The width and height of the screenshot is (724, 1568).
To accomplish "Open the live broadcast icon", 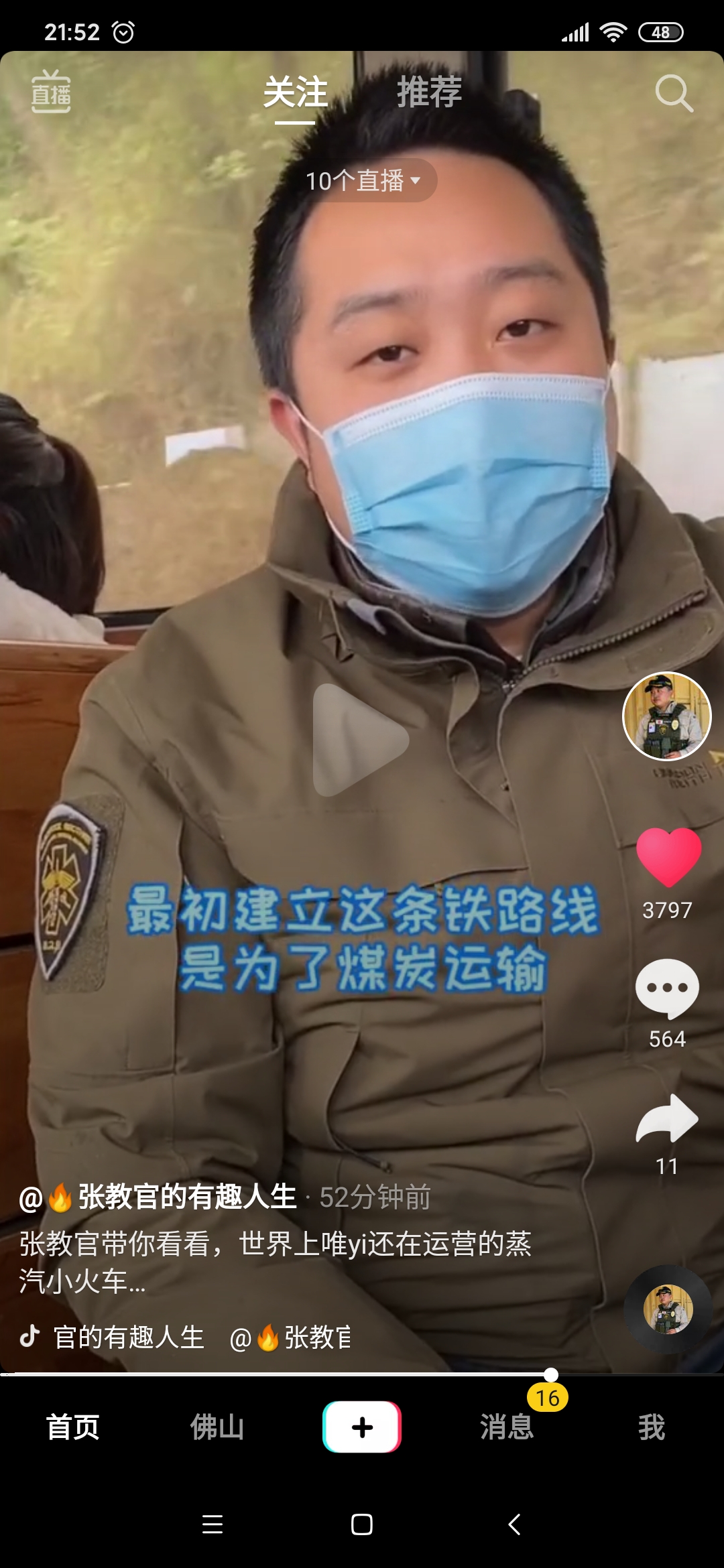I will 51,92.
